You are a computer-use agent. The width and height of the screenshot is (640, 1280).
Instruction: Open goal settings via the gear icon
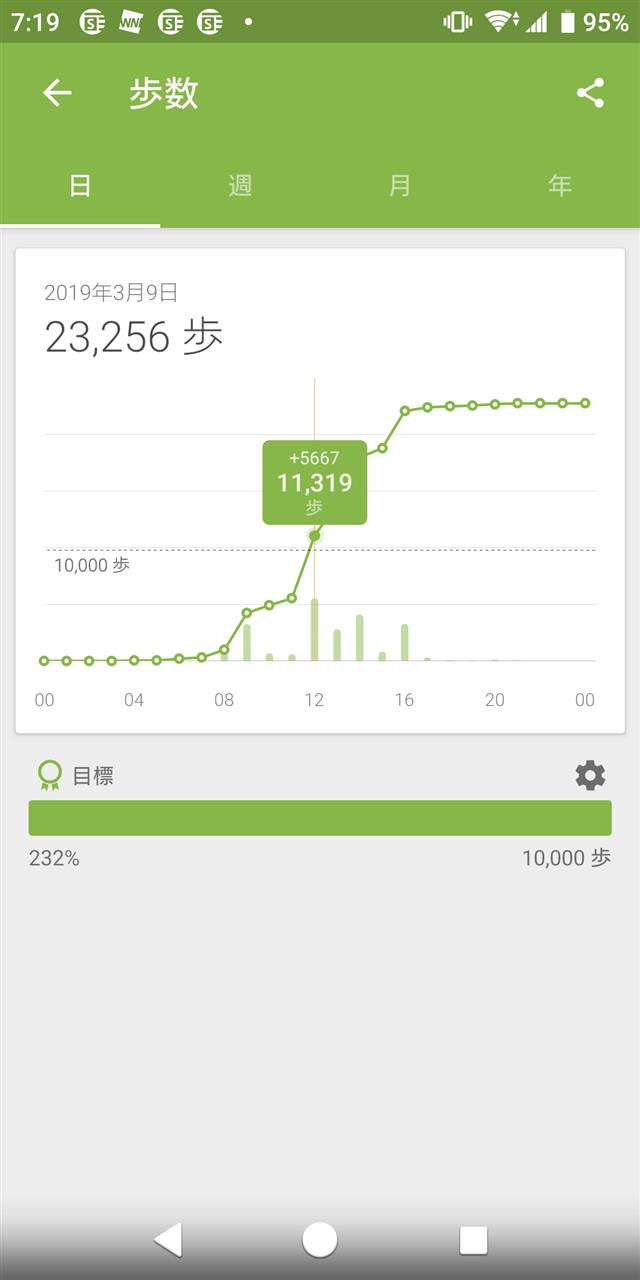pyautogui.click(x=590, y=775)
